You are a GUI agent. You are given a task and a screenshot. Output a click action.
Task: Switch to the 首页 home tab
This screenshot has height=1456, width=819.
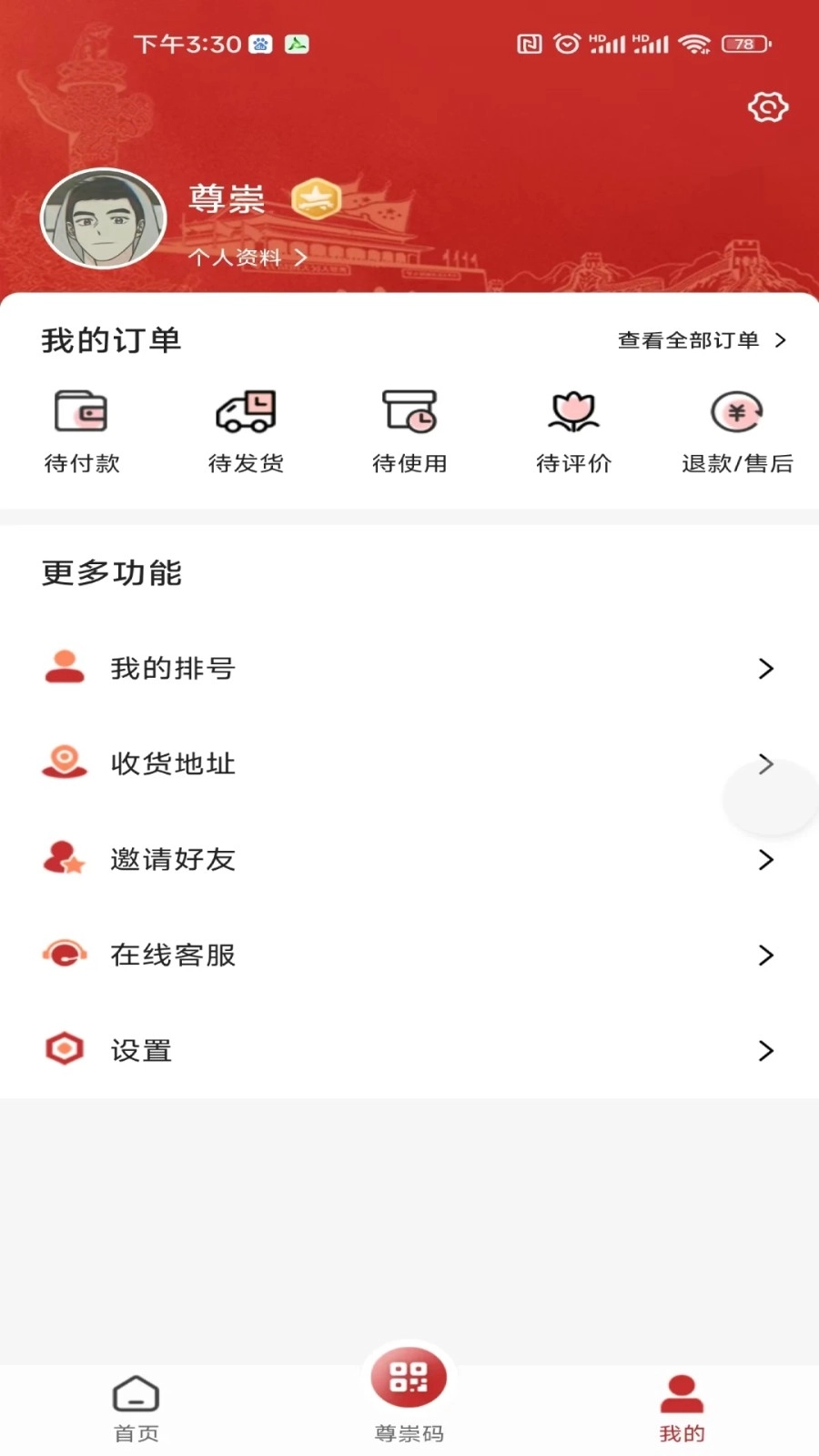pos(135,1404)
